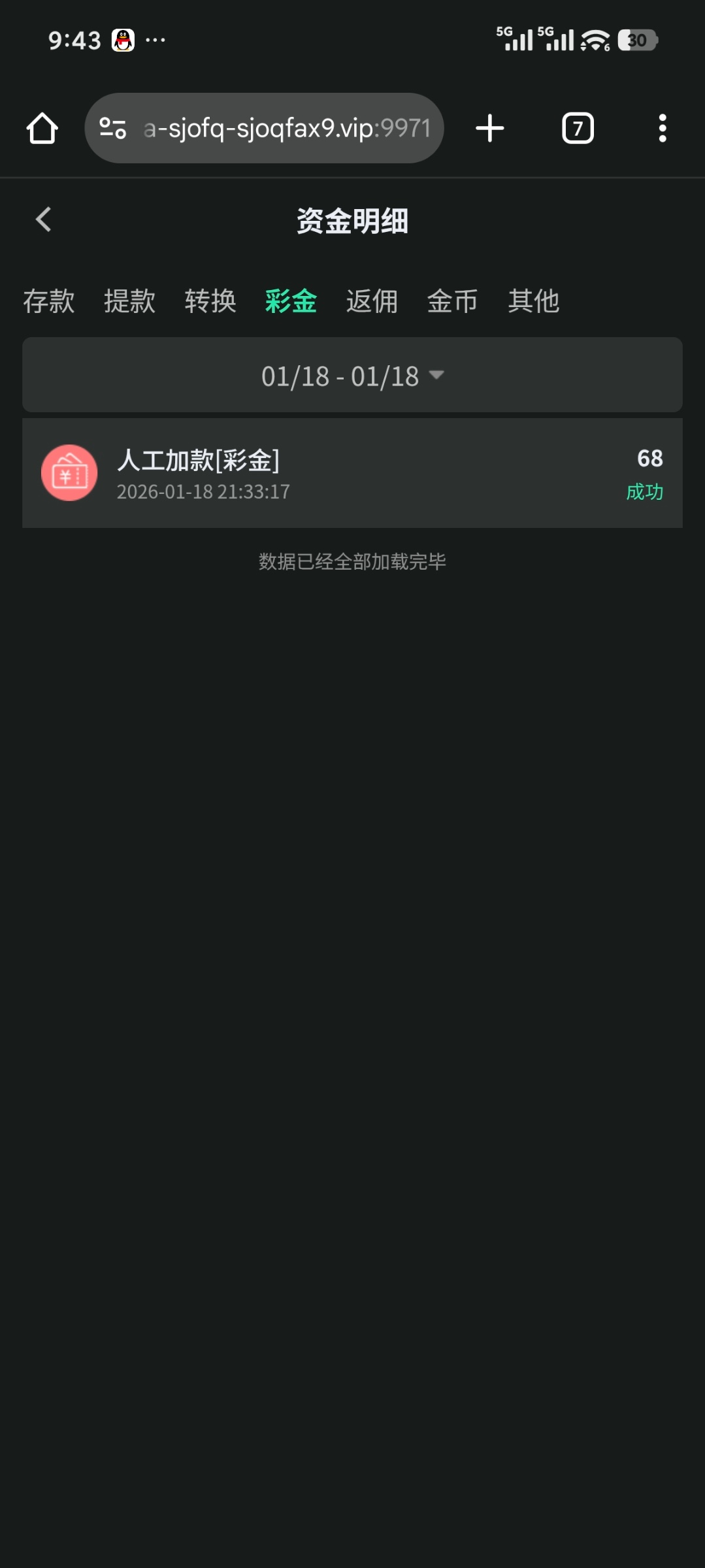Viewport: 705px width, 1568px height.
Task: Open the browser home page
Action: click(42, 128)
